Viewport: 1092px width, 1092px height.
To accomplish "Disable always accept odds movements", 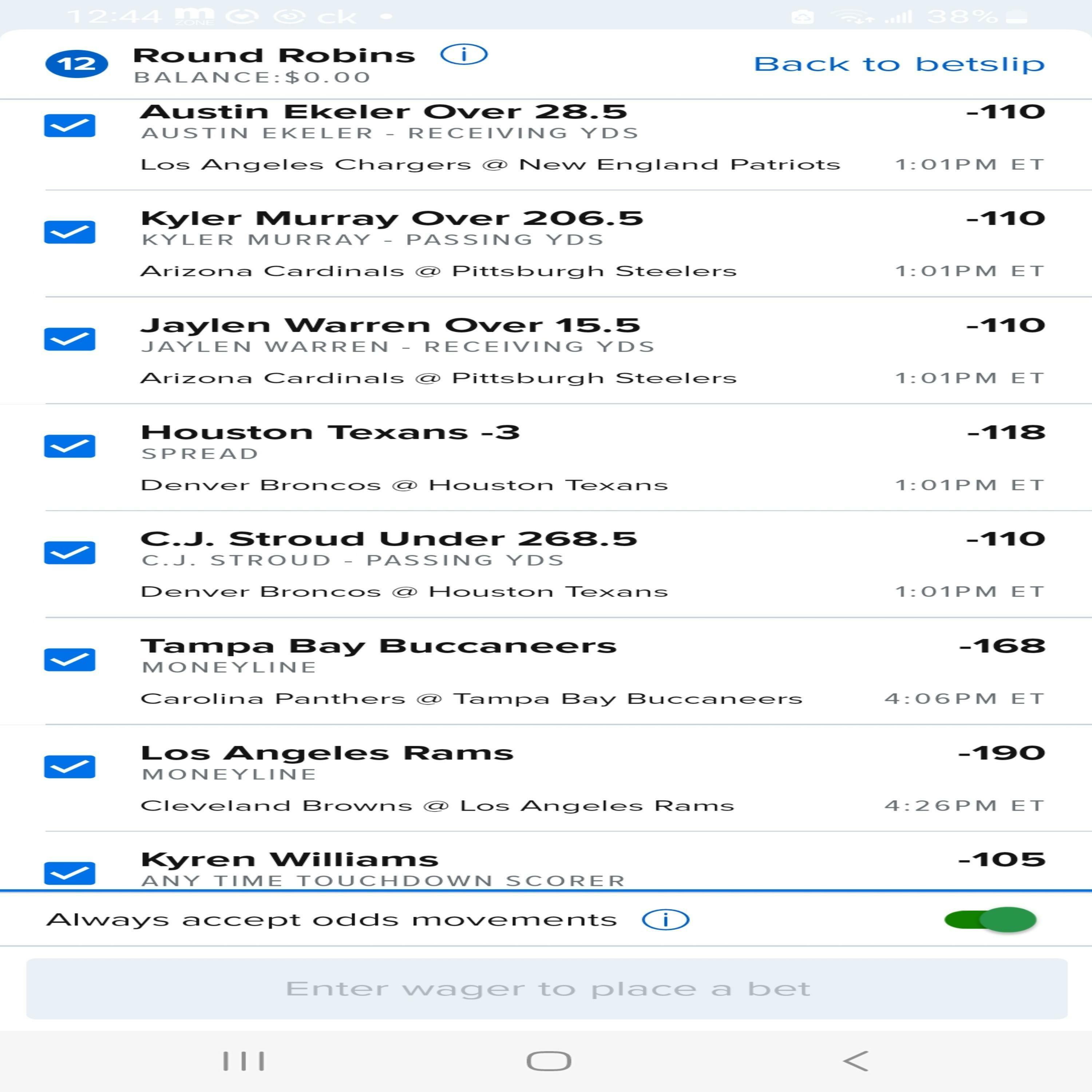I will pos(990,920).
